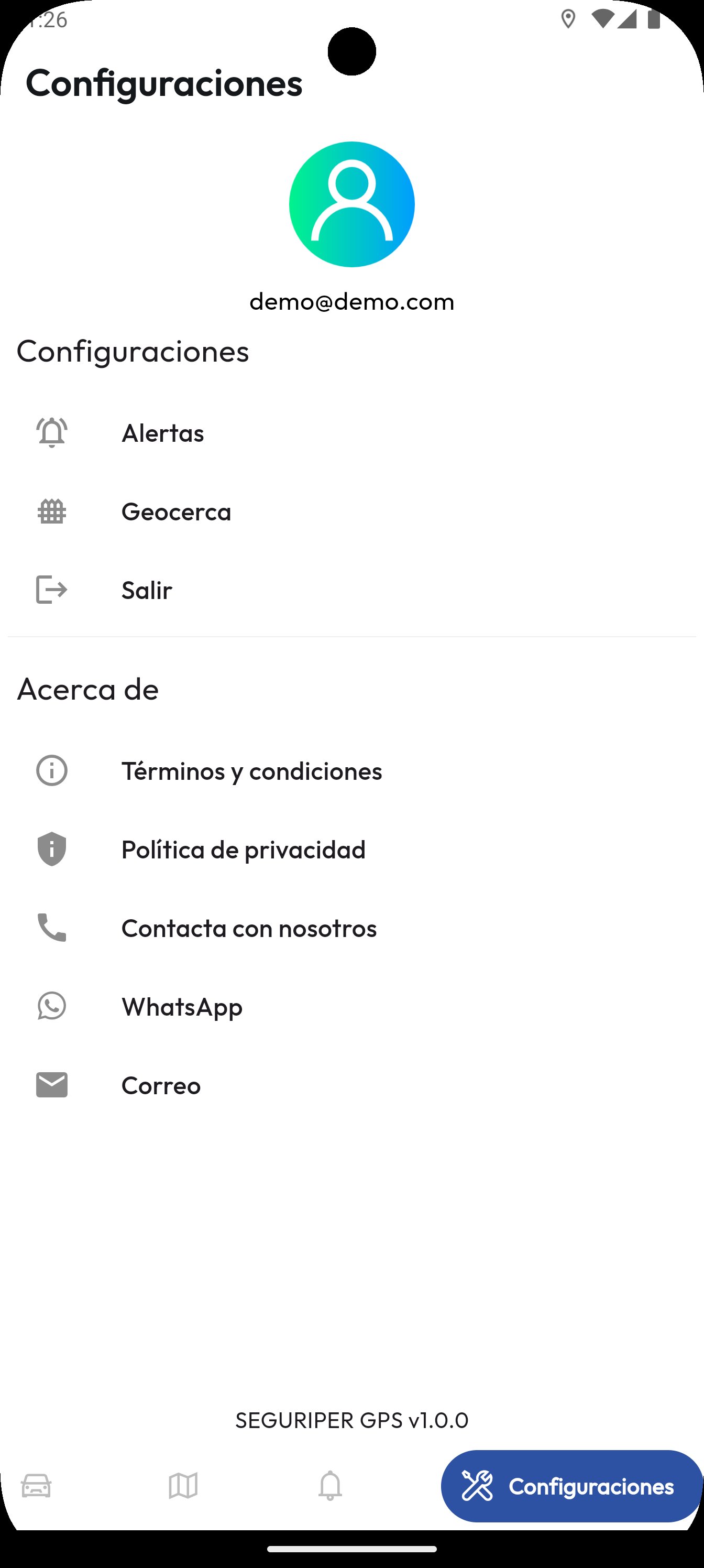Open the Alertas settings row

point(162,433)
